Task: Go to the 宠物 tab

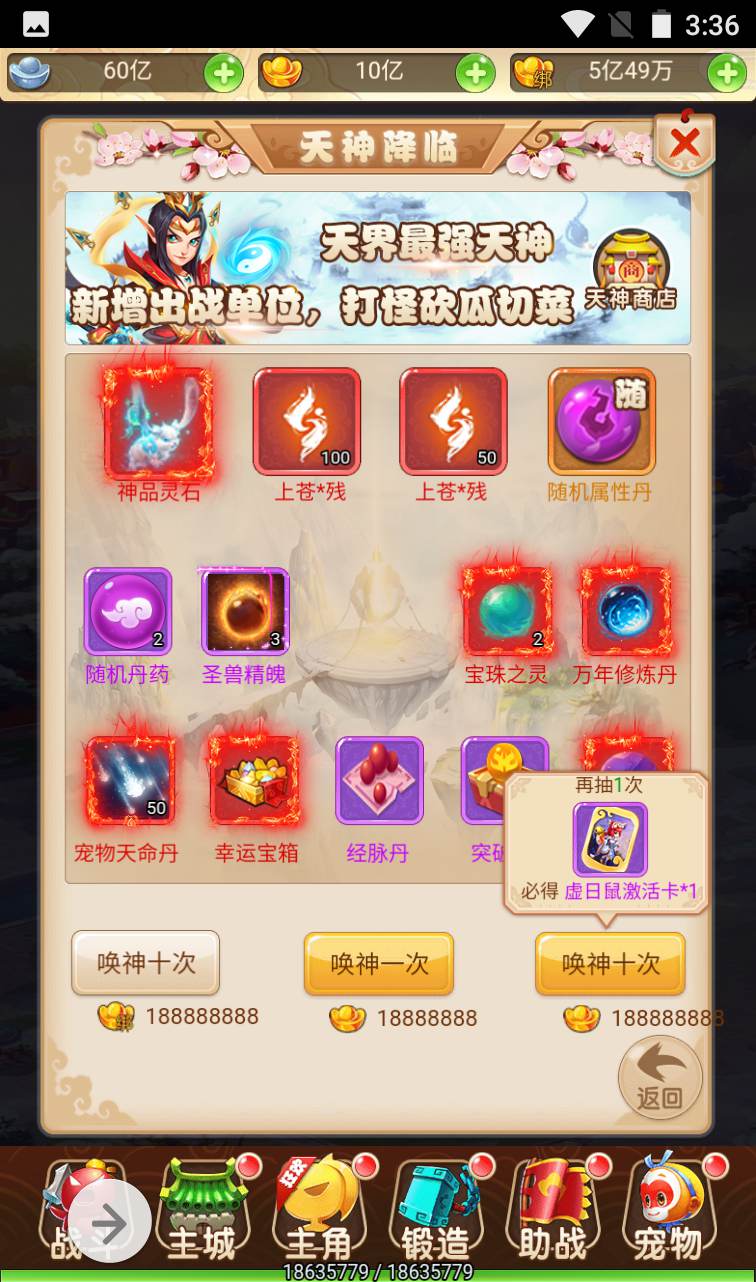Action: 668,1211
